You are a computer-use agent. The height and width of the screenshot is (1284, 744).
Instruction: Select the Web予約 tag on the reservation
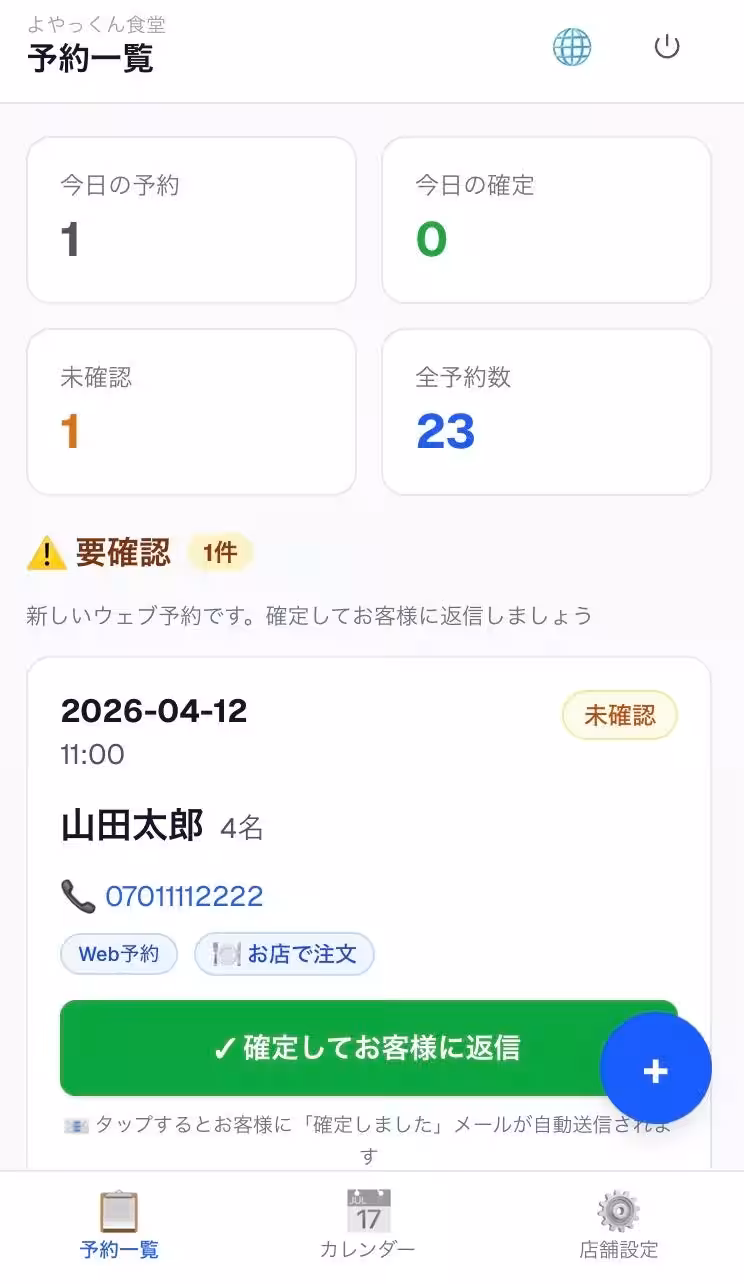(119, 954)
